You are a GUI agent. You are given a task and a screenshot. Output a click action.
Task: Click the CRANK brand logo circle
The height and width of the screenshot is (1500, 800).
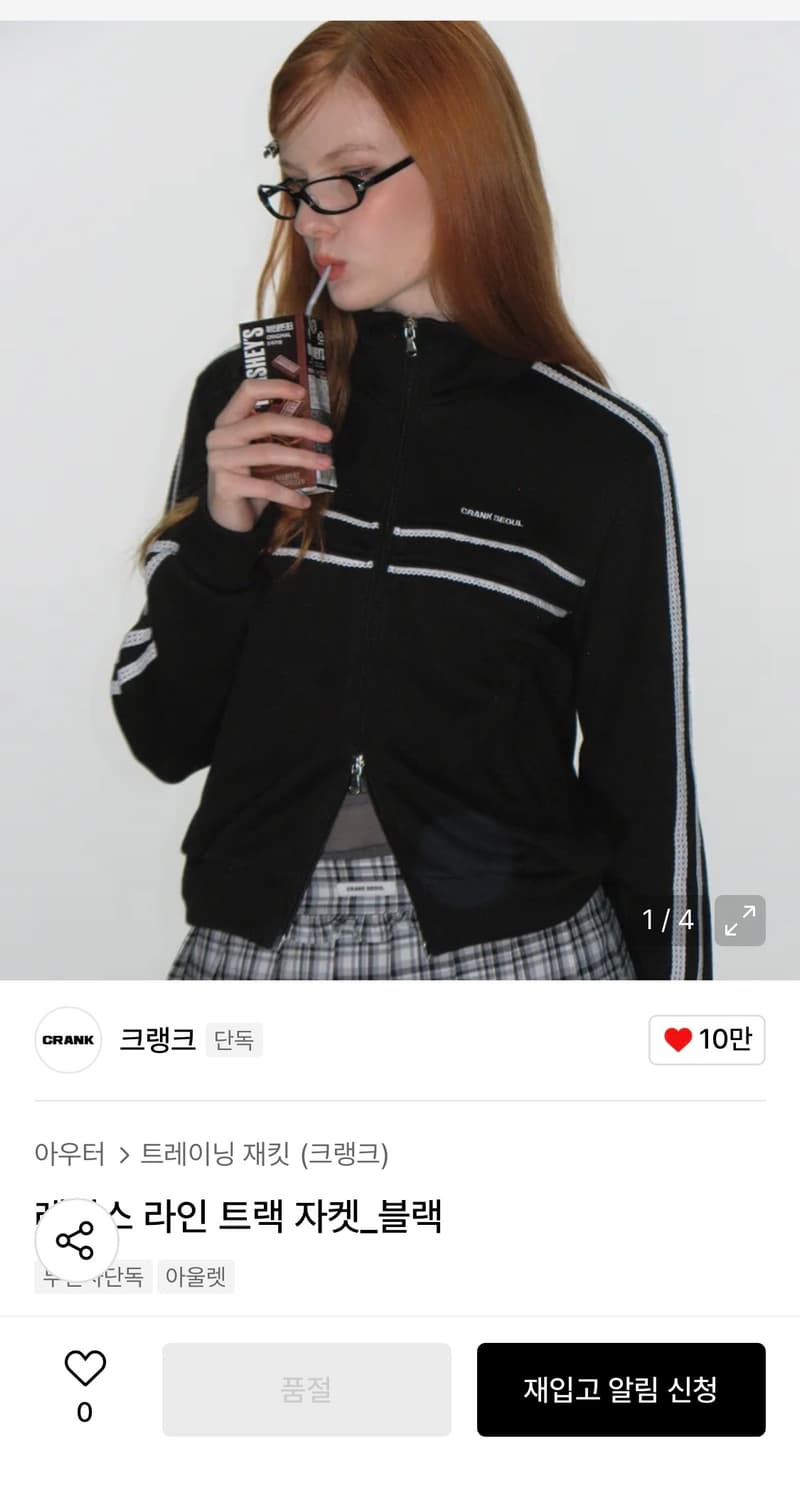coord(67,1041)
